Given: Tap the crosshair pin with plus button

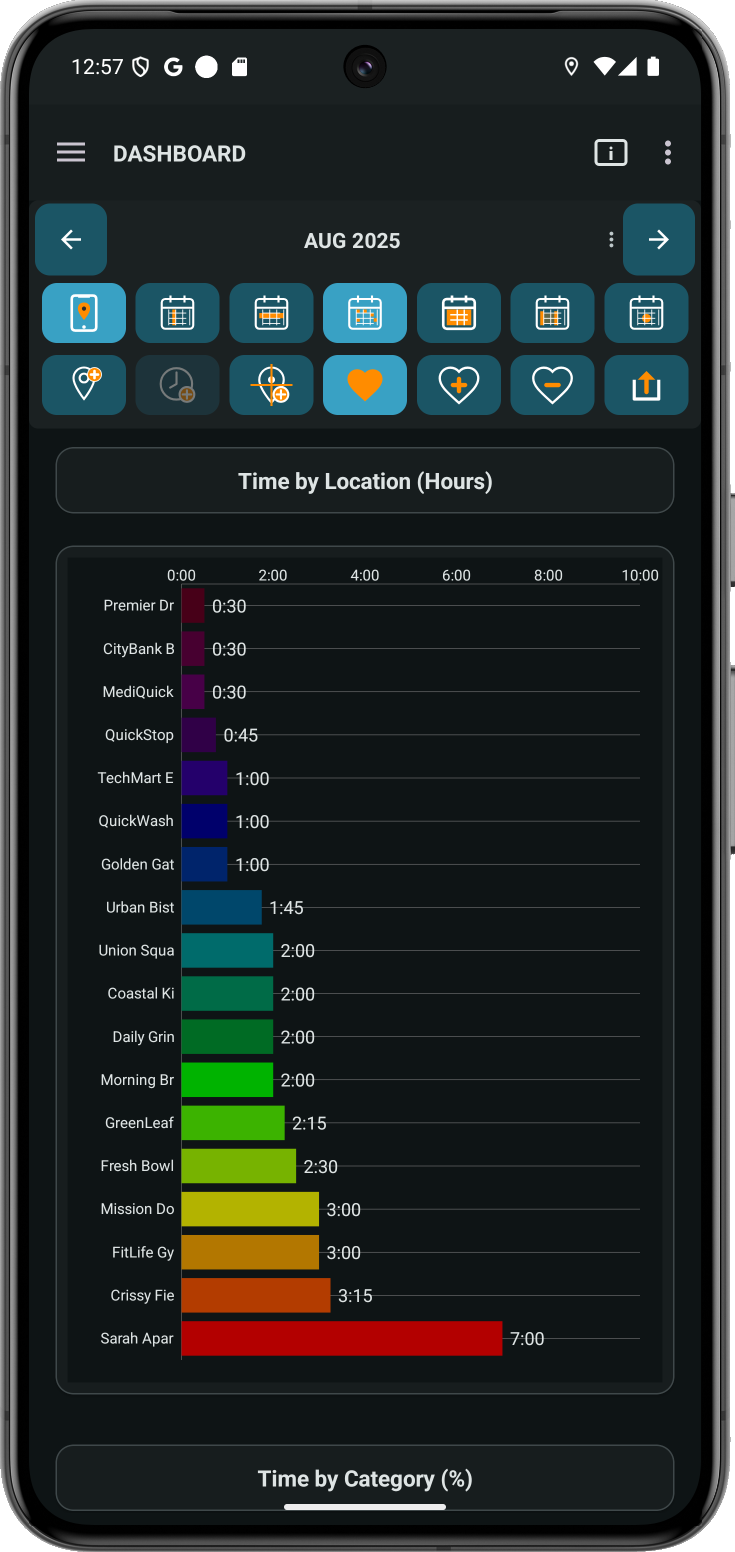Looking at the screenshot, I should [271, 385].
